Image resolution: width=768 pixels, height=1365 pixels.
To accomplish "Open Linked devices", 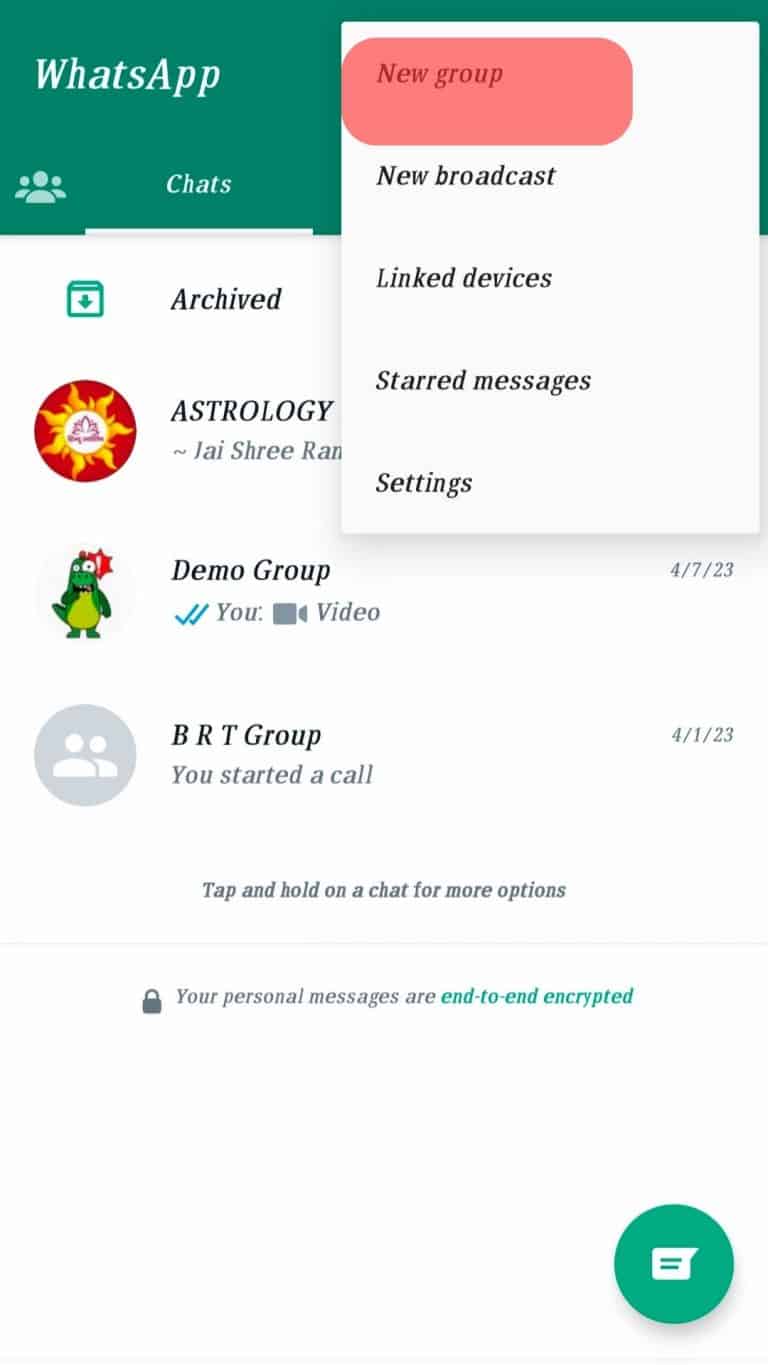I will [464, 278].
